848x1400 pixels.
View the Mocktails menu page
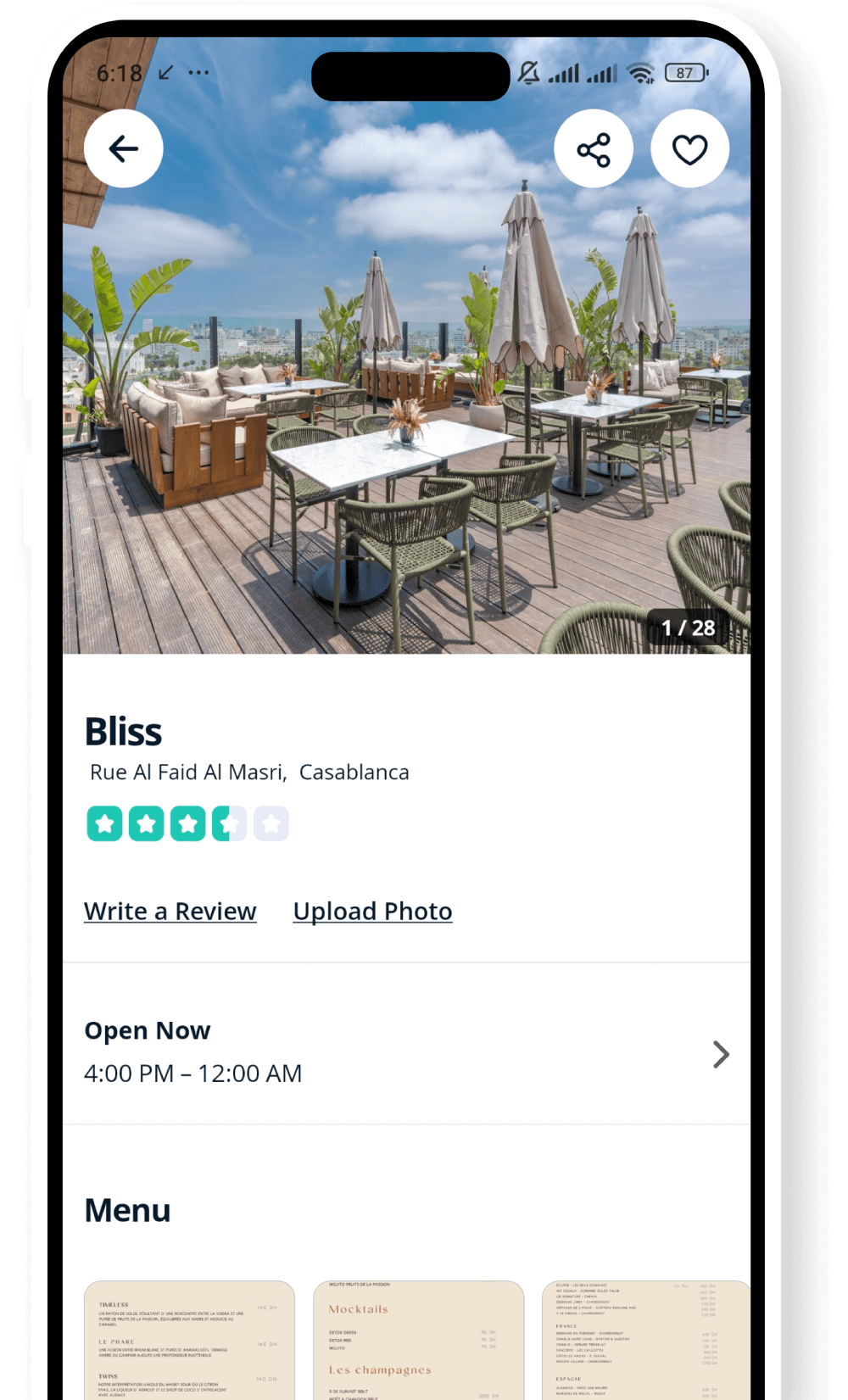418,1340
